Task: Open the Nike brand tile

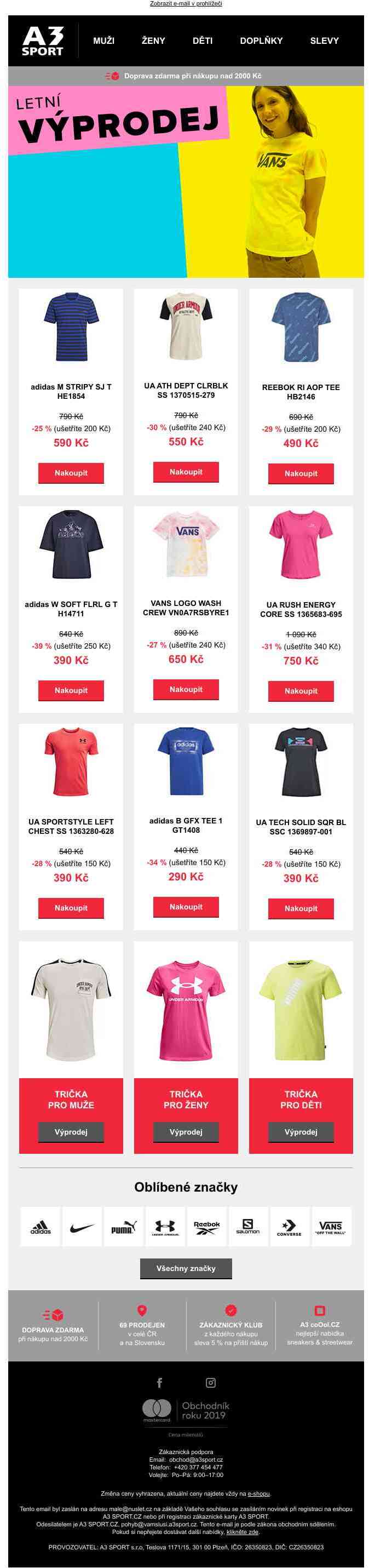Action: [82, 1227]
